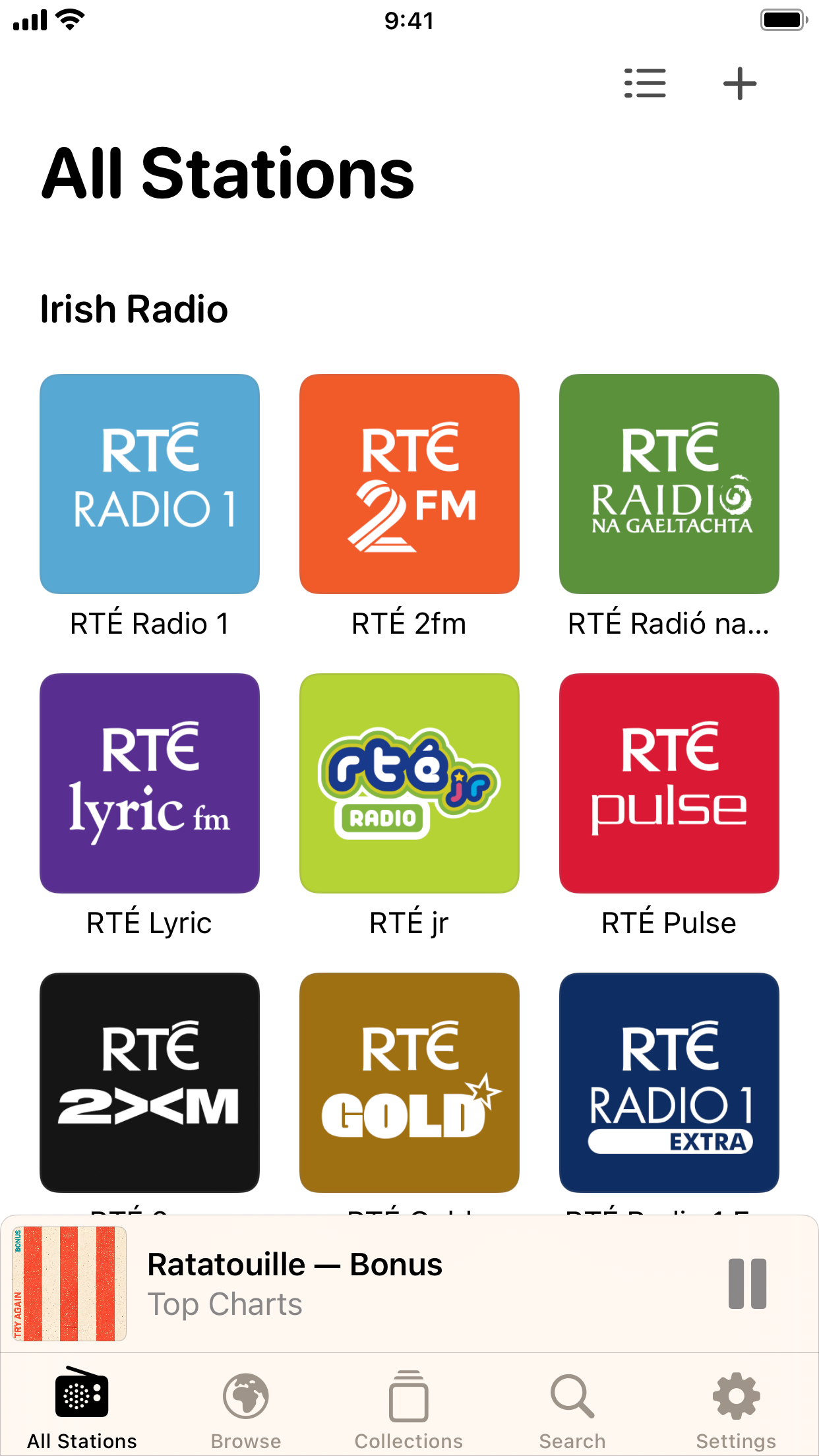Open the RTÉ 2XM station tile
This screenshot has width=819, height=1456.
(150, 1083)
